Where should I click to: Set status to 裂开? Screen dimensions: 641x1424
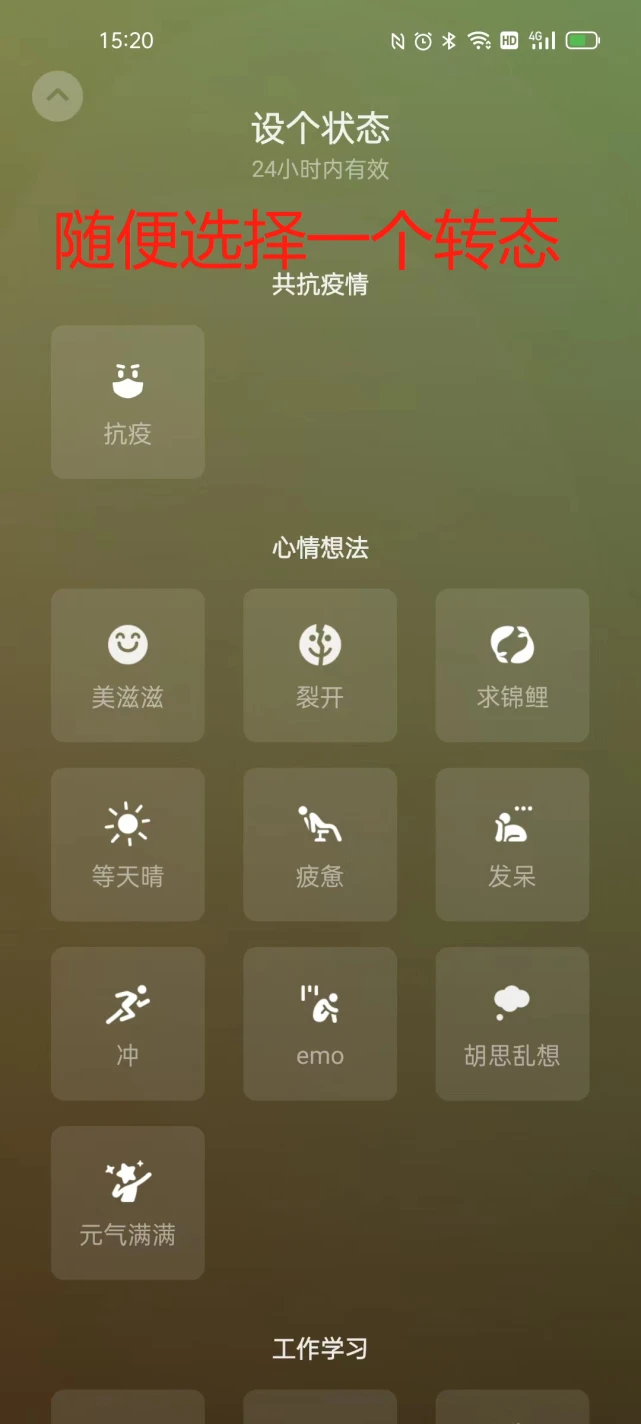(x=320, y=665)
